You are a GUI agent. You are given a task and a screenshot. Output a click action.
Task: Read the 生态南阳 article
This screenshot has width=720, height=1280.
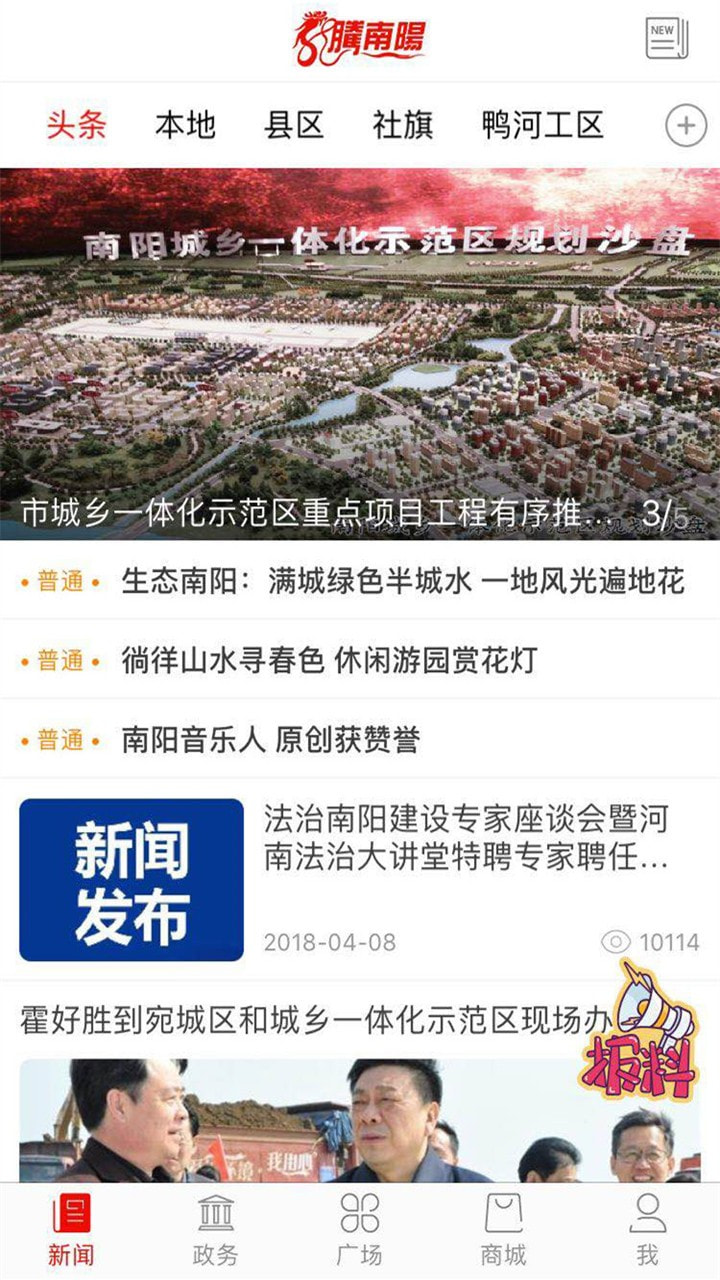click(402, 581)
